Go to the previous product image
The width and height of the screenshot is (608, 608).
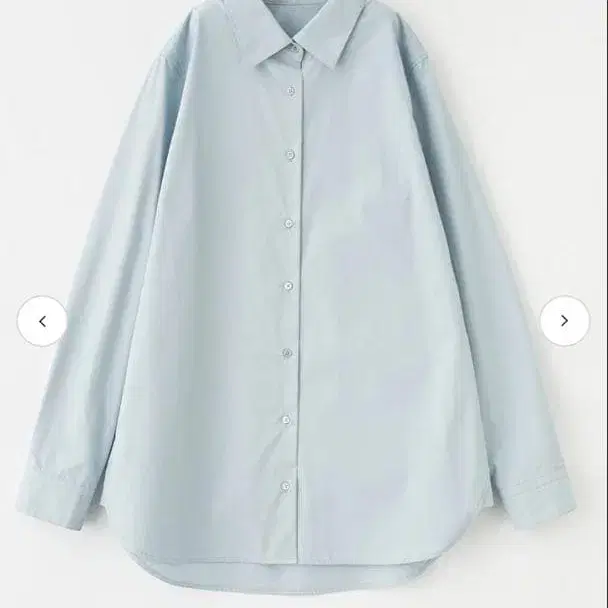(x=42, y=321)
